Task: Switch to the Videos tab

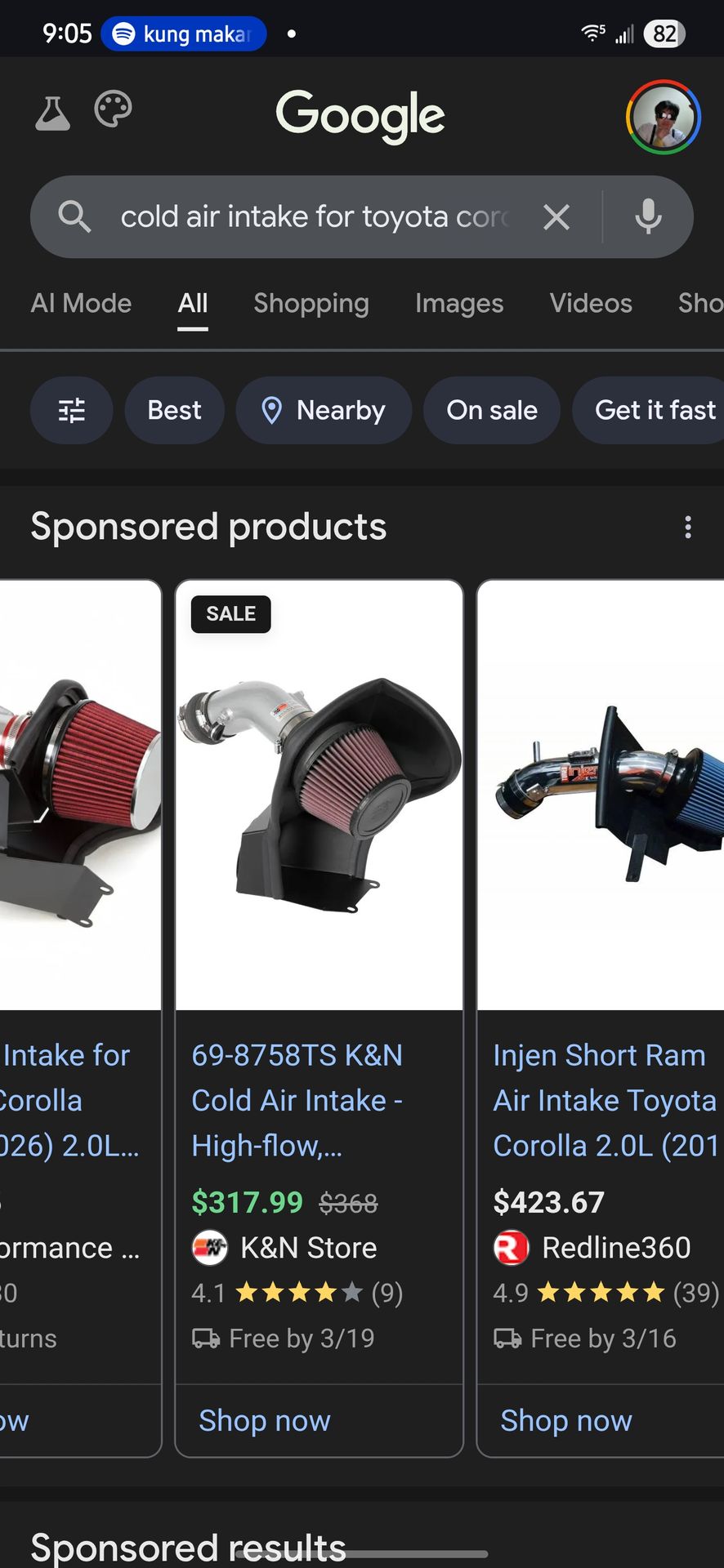Action: pos(590,304)
